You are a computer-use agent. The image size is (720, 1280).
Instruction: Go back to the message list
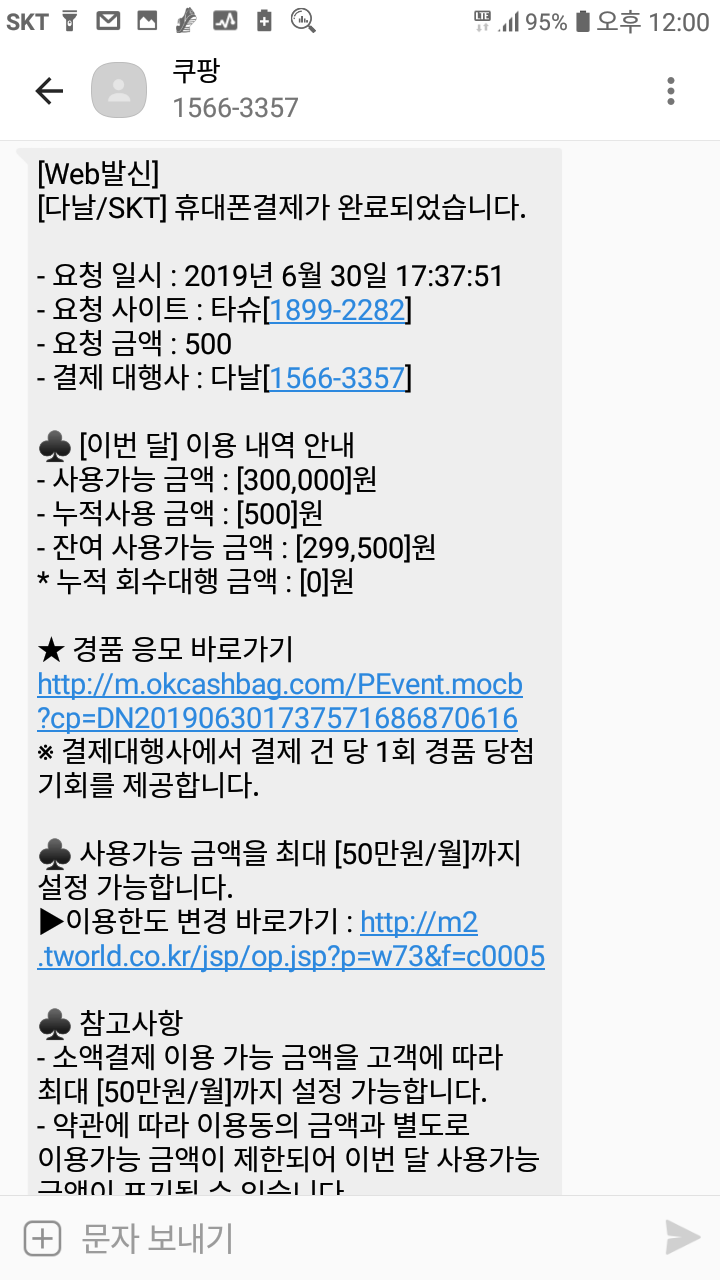coord(49,91)
